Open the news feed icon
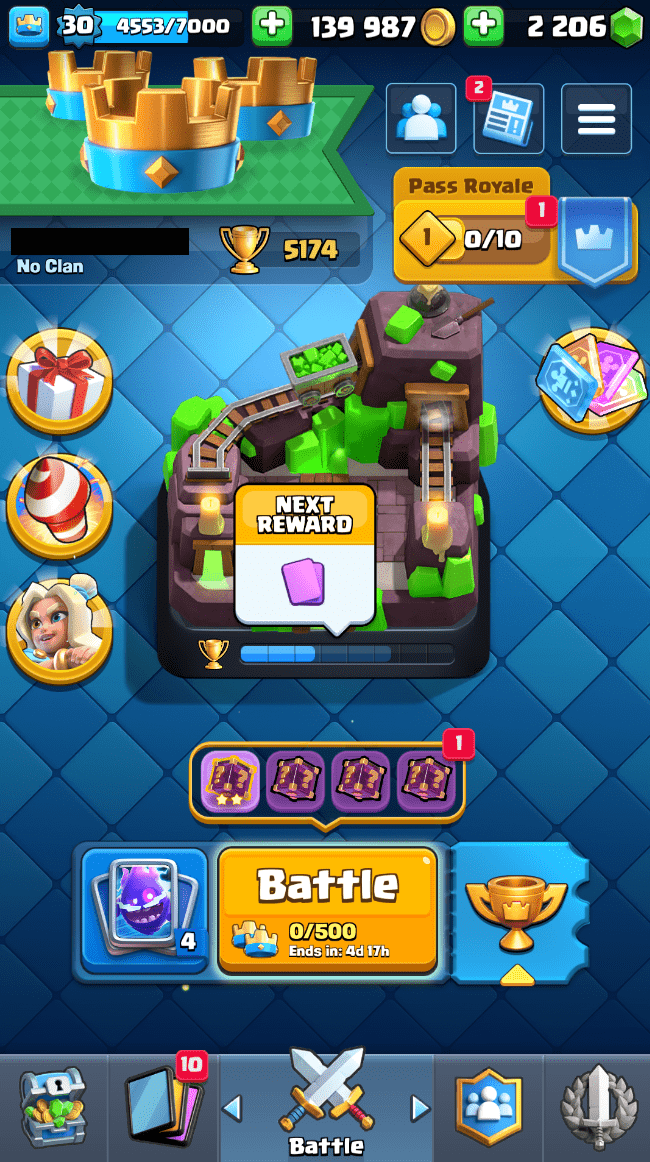The width and height of the screenshot is (650, 1162). pyautogui.click(x=508, y=119)
